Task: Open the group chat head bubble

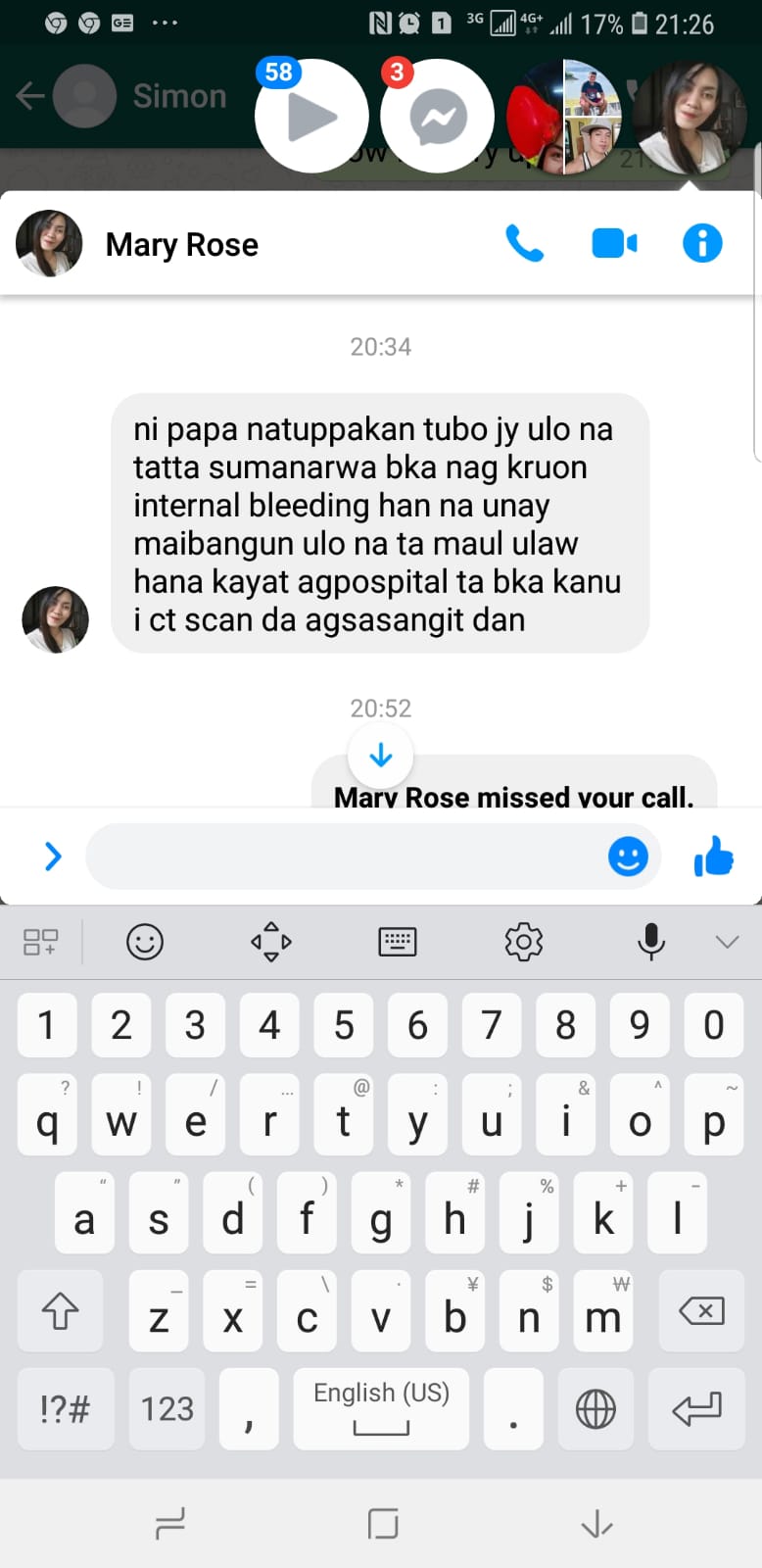Action: 564,117
